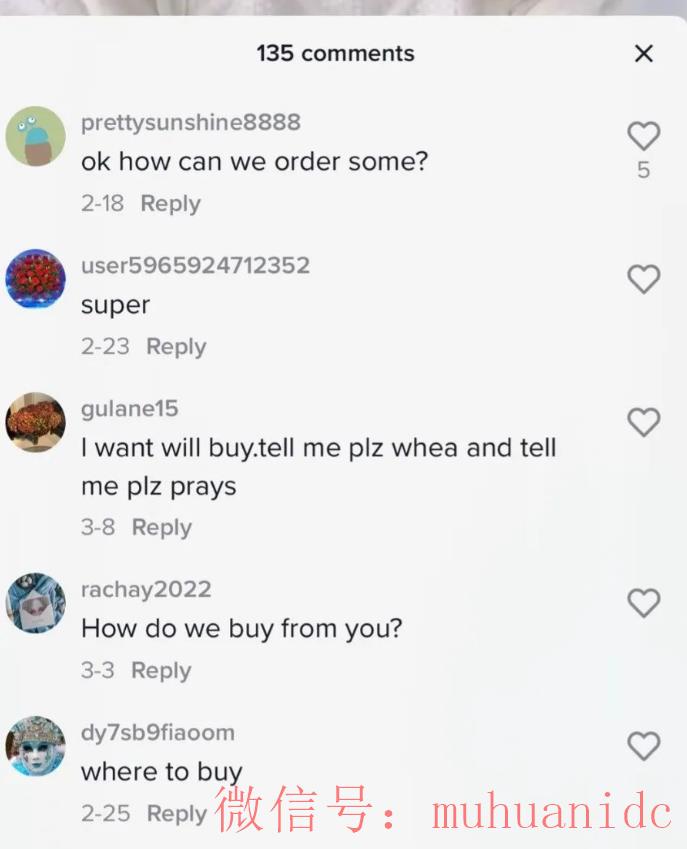
Task: Open user5965924712352's profile avatar
Action: 36,279
